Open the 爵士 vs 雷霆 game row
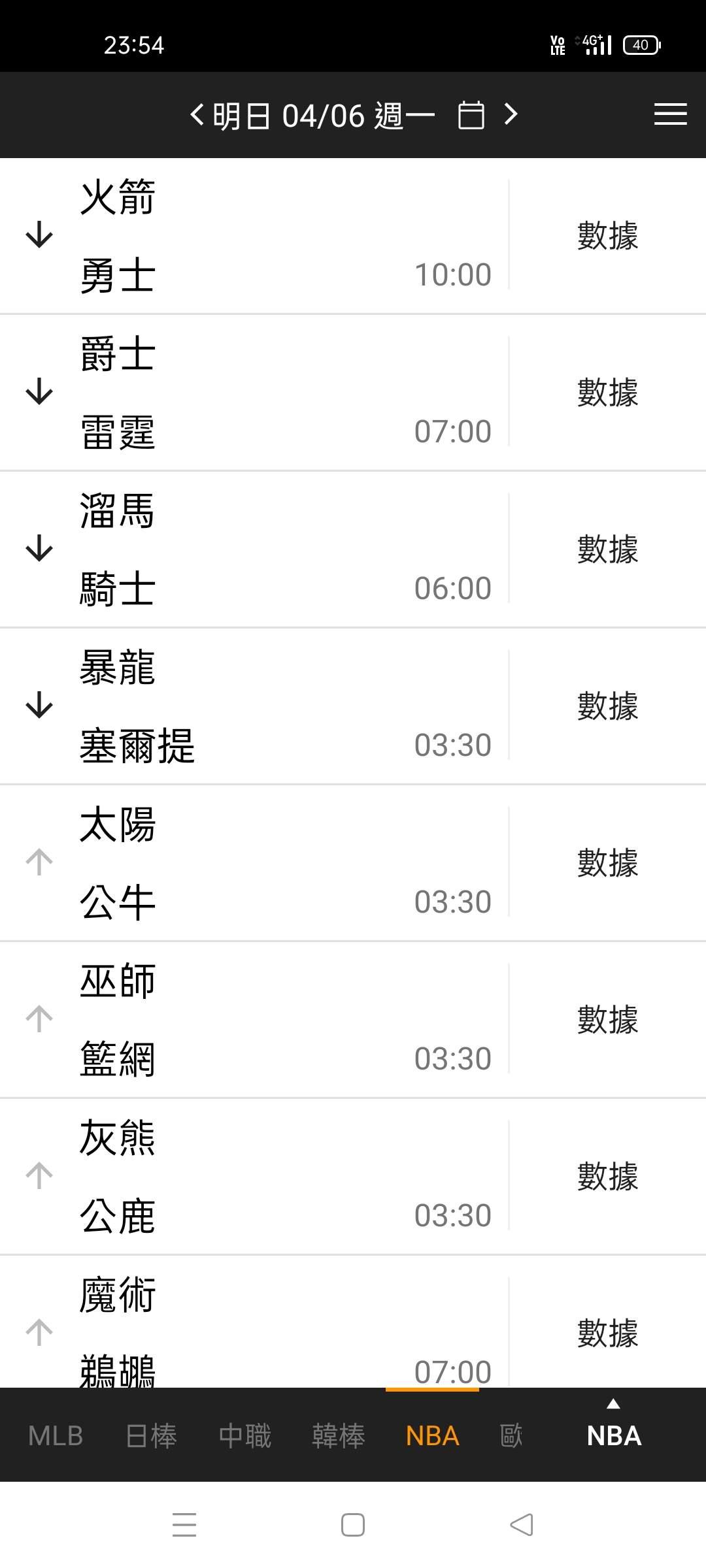The width and height of the screenshot is (706, 1568). click(x=261, y=392)
